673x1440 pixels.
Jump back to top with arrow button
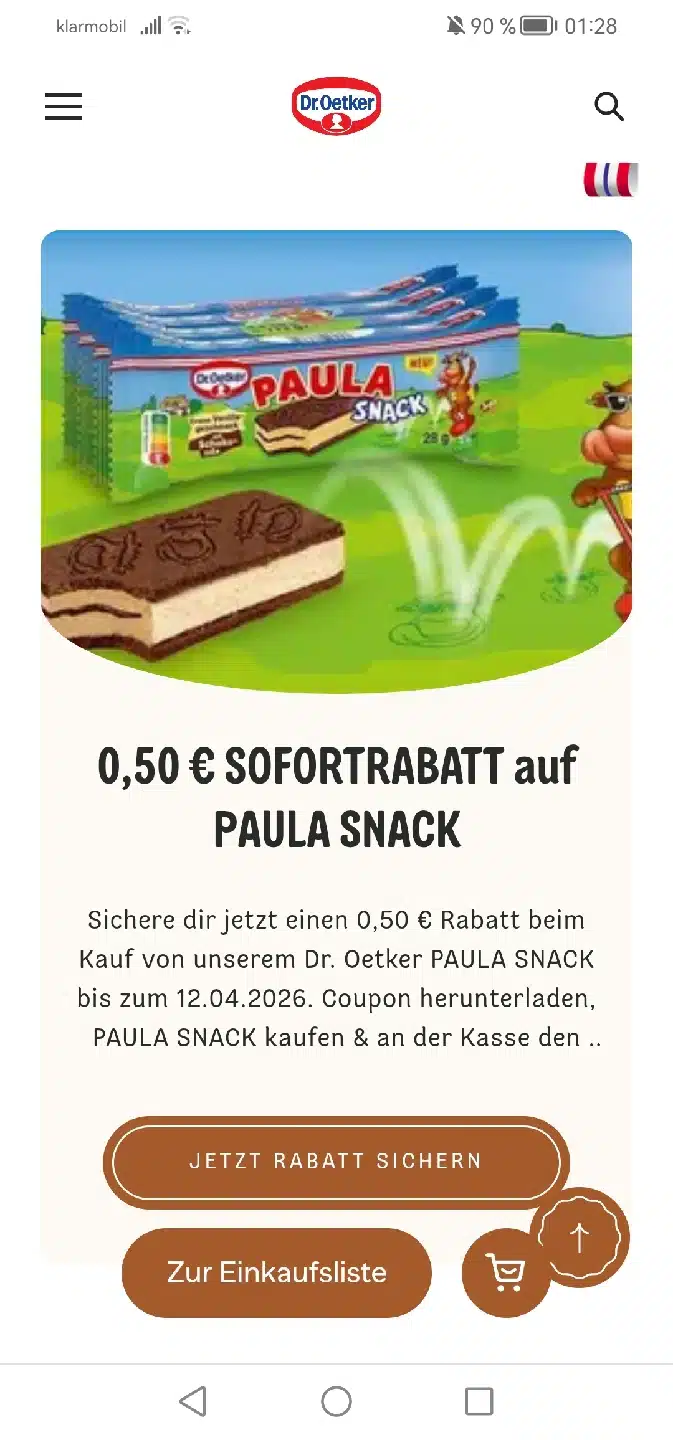580,1238
